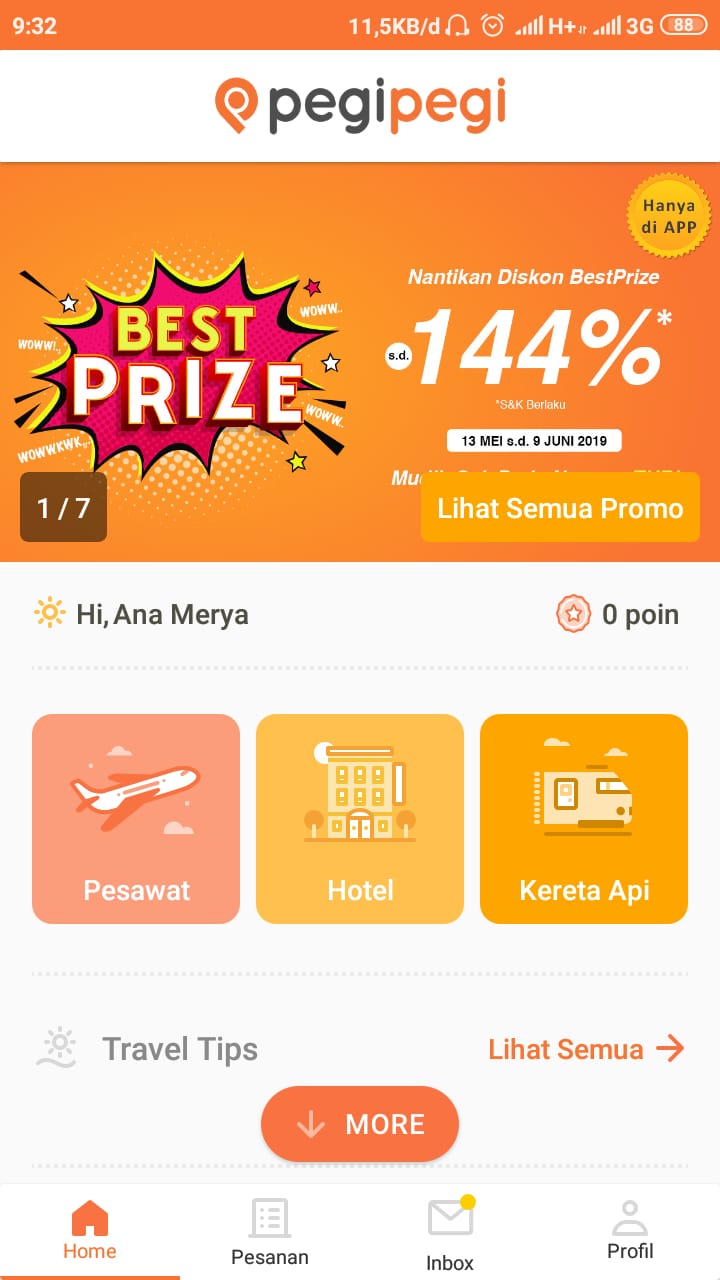Tap Lihat Semua Promo button
The height and width of the screenshot is (1280, 720).
tap(560, 509)
